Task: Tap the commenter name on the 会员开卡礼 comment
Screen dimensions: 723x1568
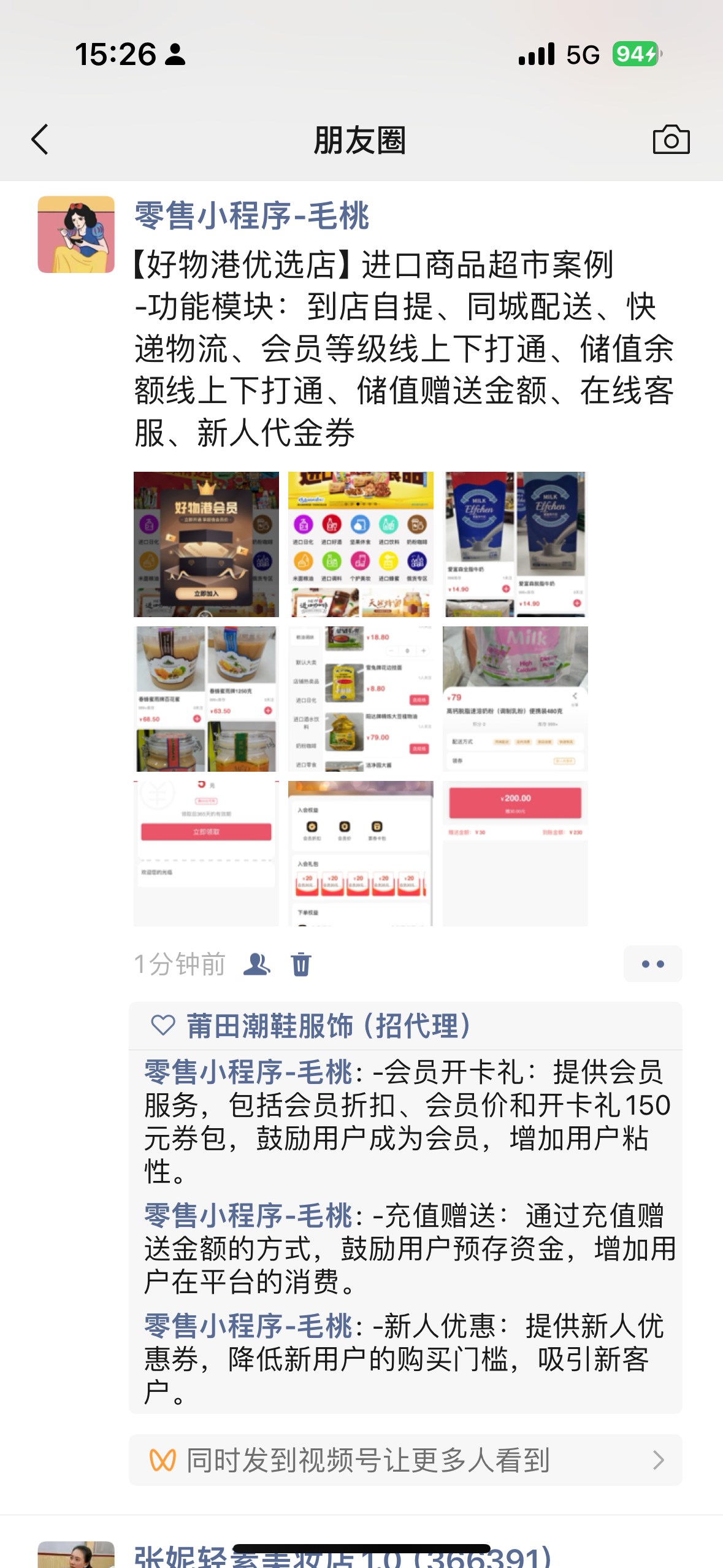Action: pyautogui.click(x=248, y=1072)
